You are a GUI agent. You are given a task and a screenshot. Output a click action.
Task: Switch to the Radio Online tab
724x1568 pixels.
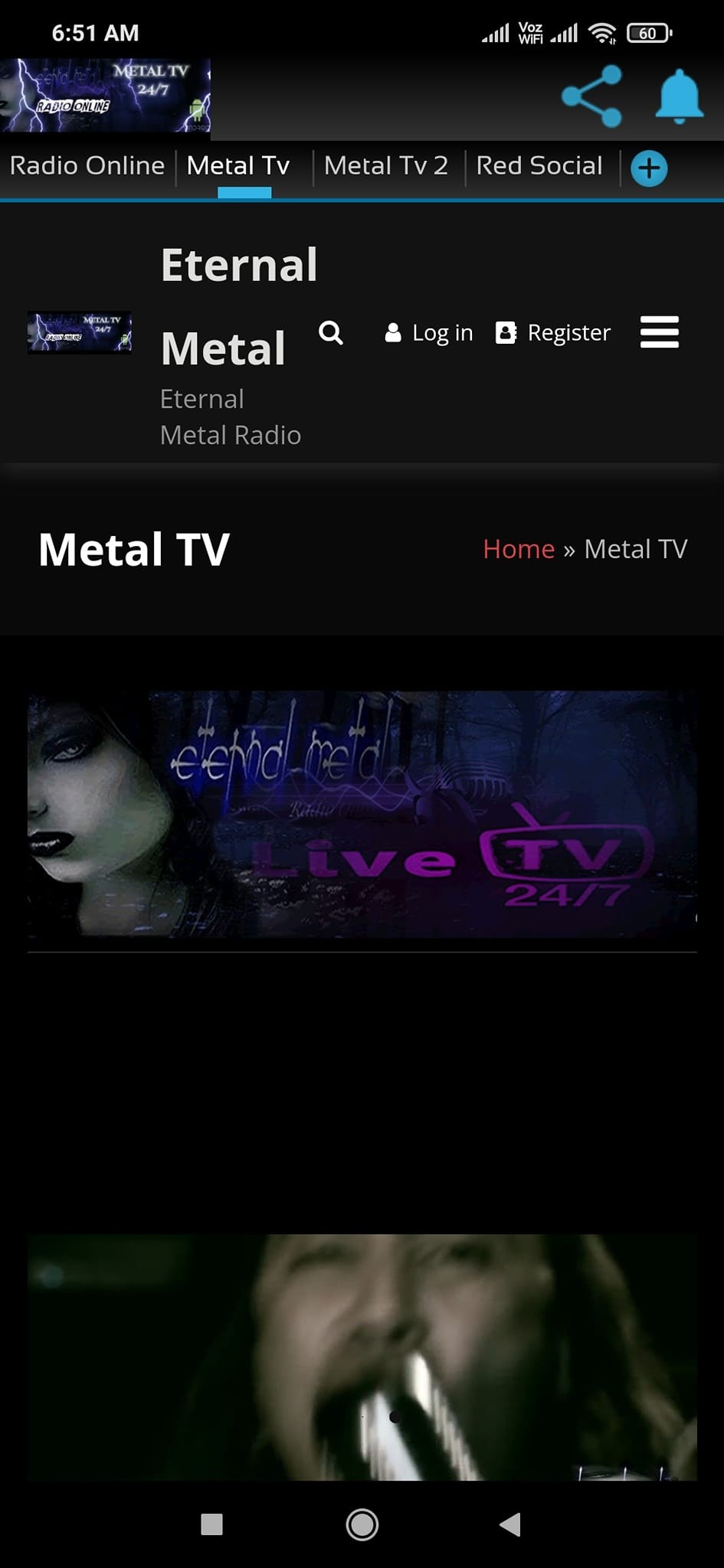pyautogui.click(x=87, y=166)
